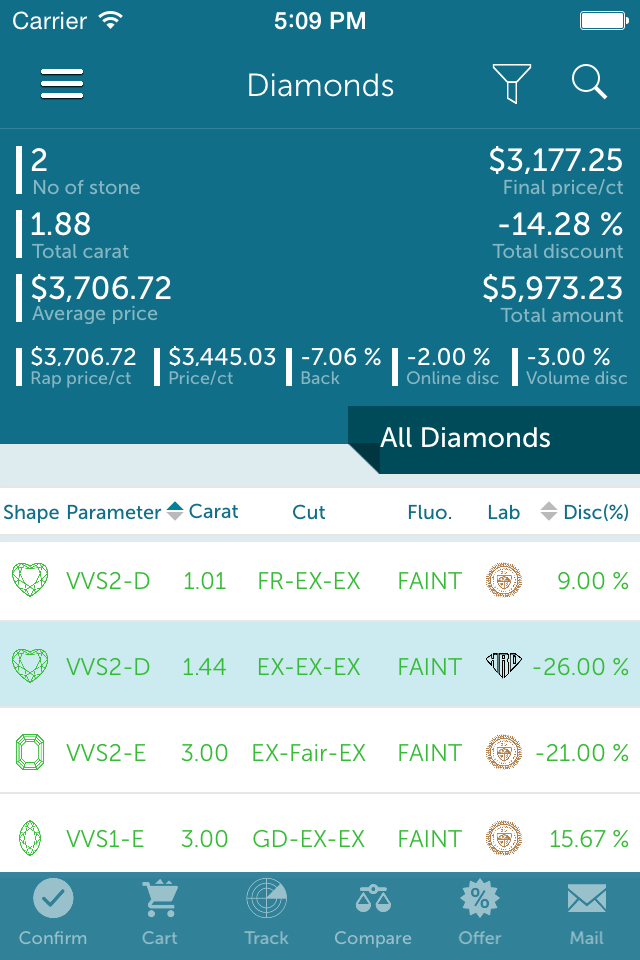The image size is (640, 960).
Task: Sort the list by Carat
Action: point(203,512)
